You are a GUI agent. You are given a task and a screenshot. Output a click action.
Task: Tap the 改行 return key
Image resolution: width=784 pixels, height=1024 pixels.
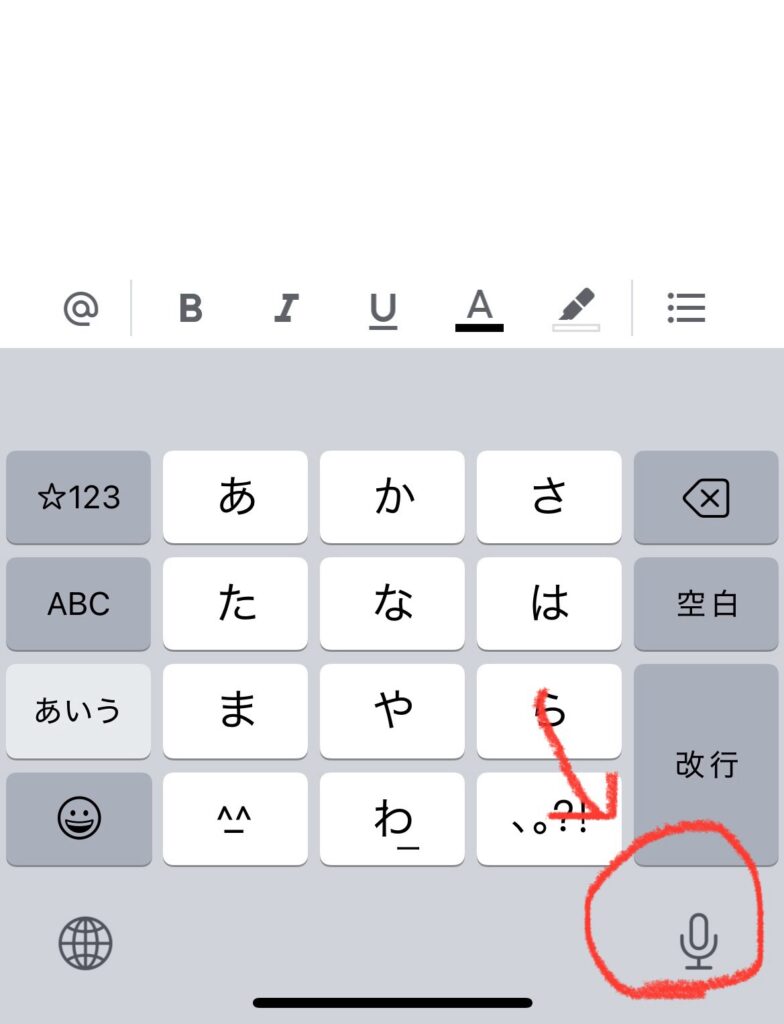(707, 765)
